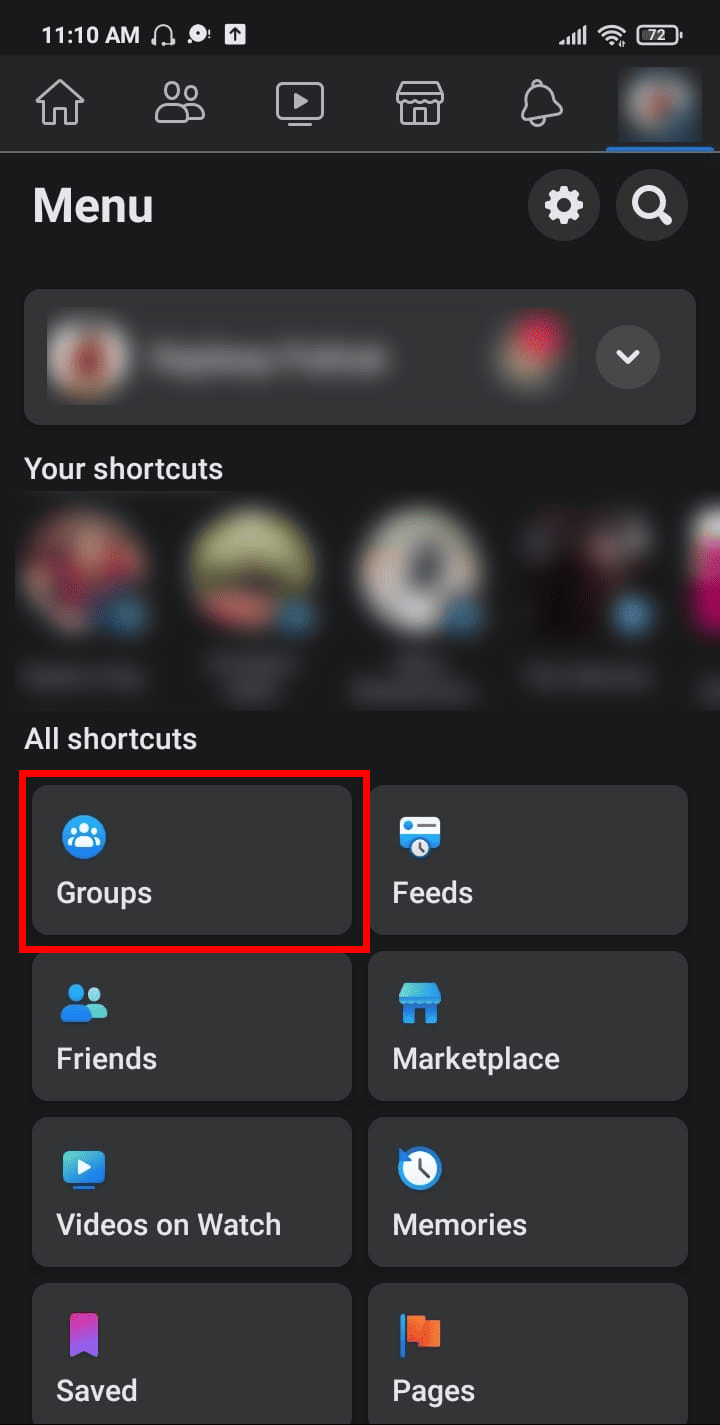Open the Groups shortcut icon
The width and height of the screenshot is (720, 1425).
85,836
